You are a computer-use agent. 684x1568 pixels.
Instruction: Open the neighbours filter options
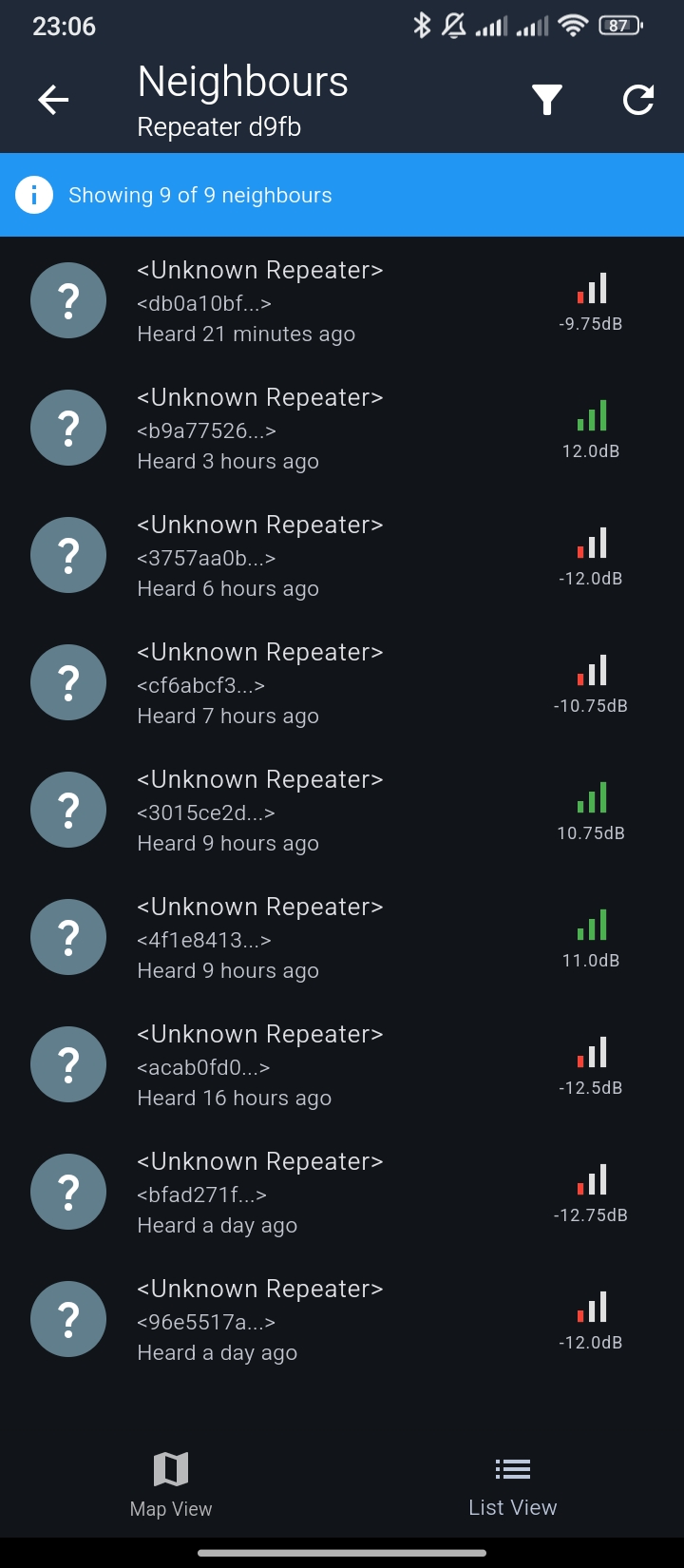(547, 100)
